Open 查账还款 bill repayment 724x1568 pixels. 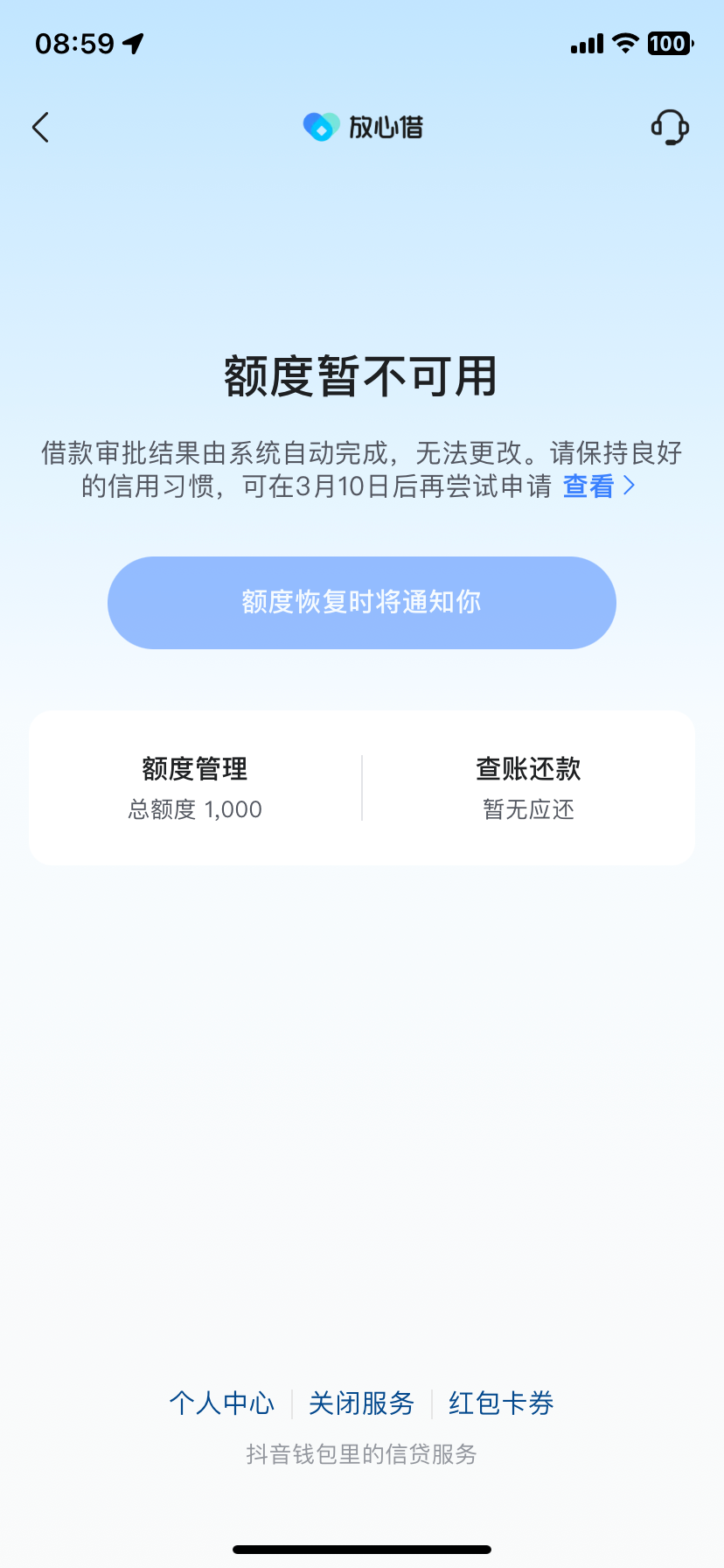click(x=528, y=787)
